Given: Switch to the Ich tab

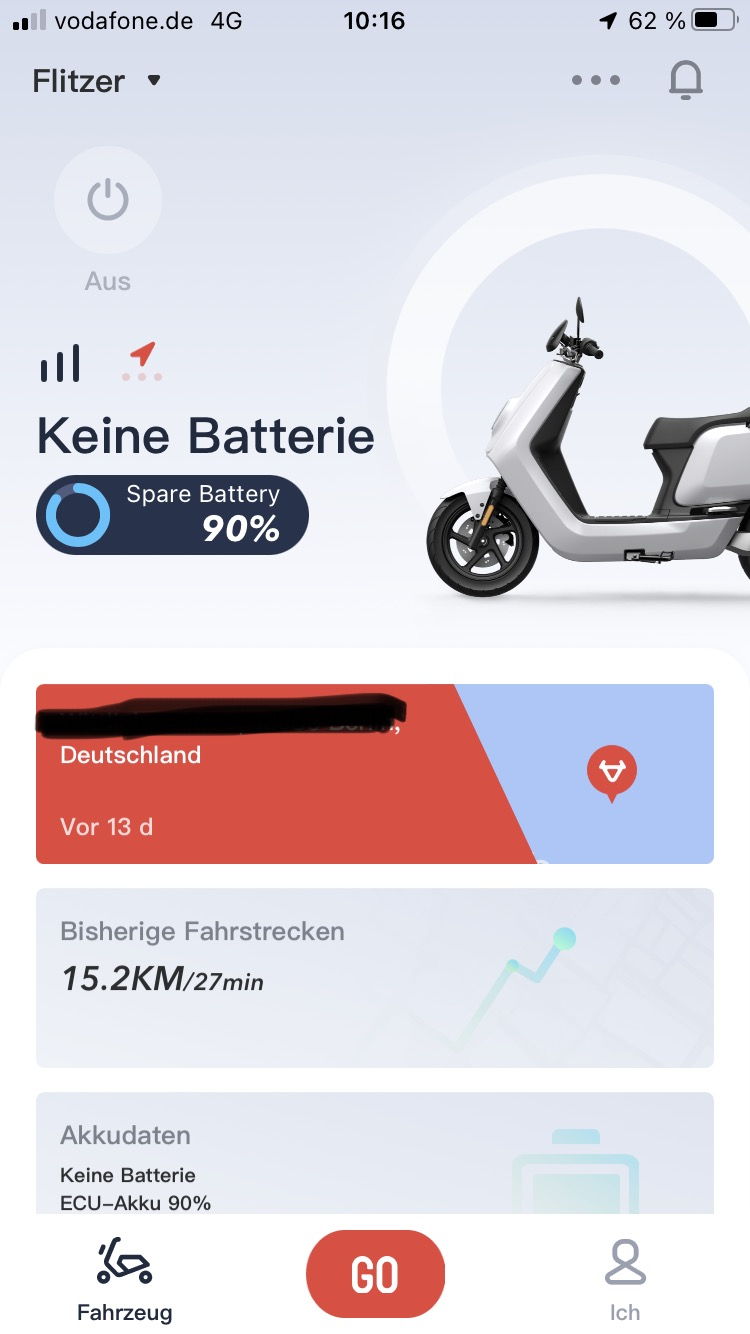Looking at the screenshot, I should pyautogui.click(x=625, y=1278).
